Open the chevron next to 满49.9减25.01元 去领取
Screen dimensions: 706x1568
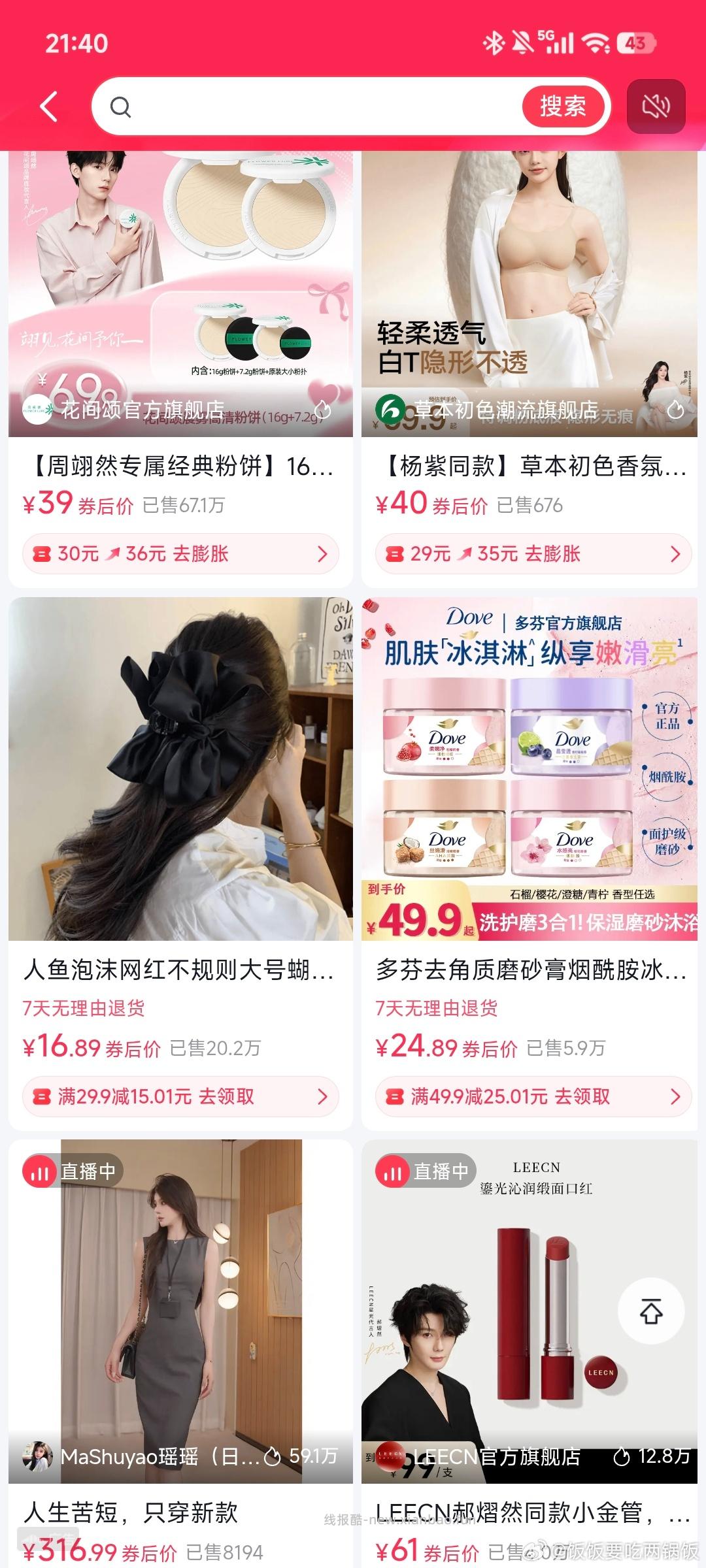coord(675,1098)
